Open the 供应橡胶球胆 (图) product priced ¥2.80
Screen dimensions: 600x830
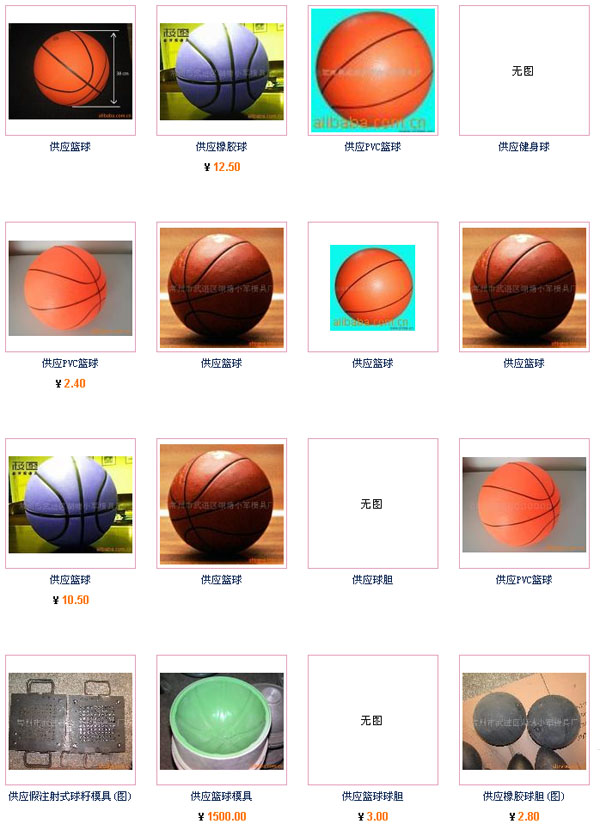(523, 720)
